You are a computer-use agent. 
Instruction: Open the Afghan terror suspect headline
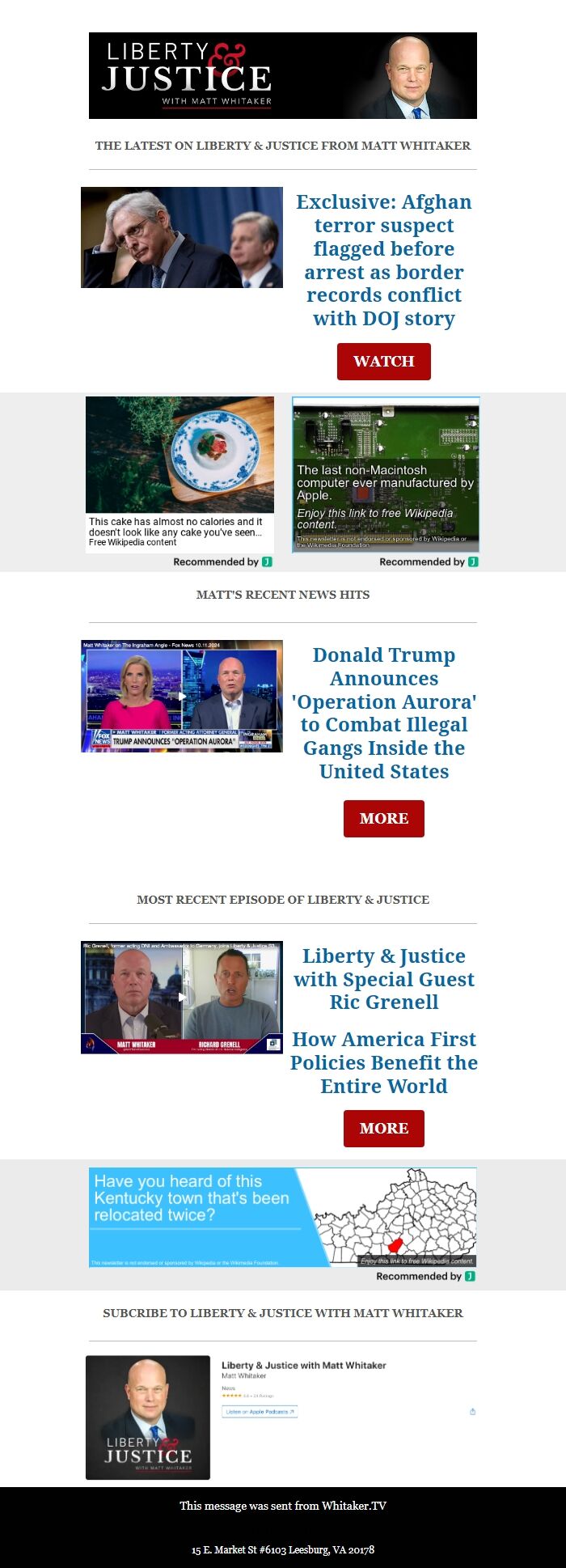(383, 260)
